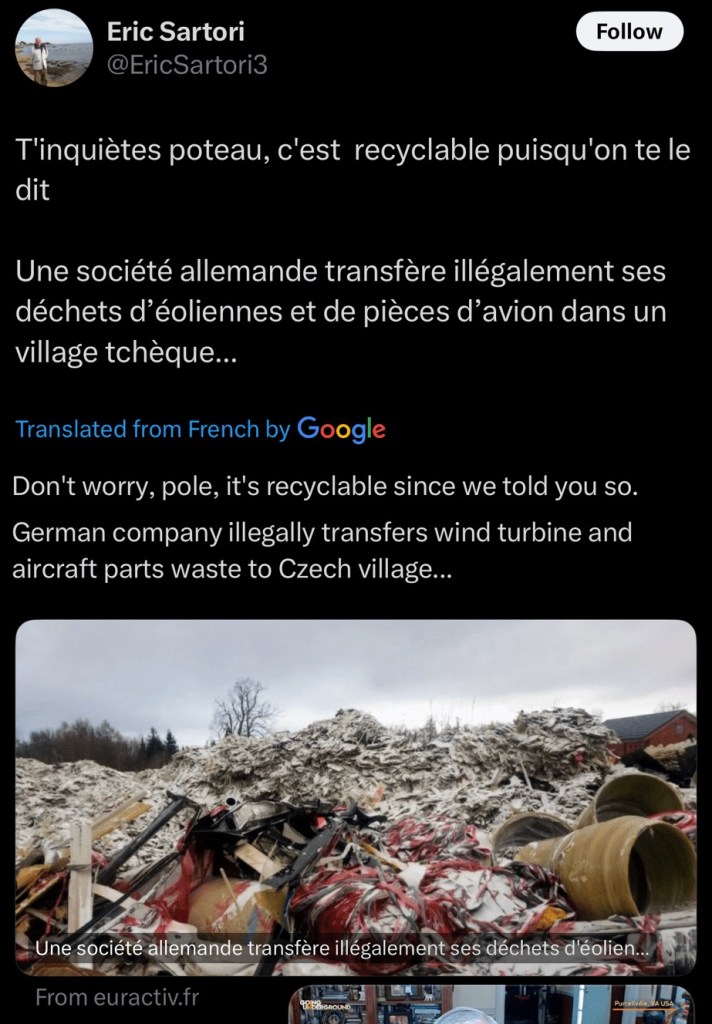Follow Eric Sartori
Image resolution: width=712 pixels, height=1024 pixels.
[629, 32]
